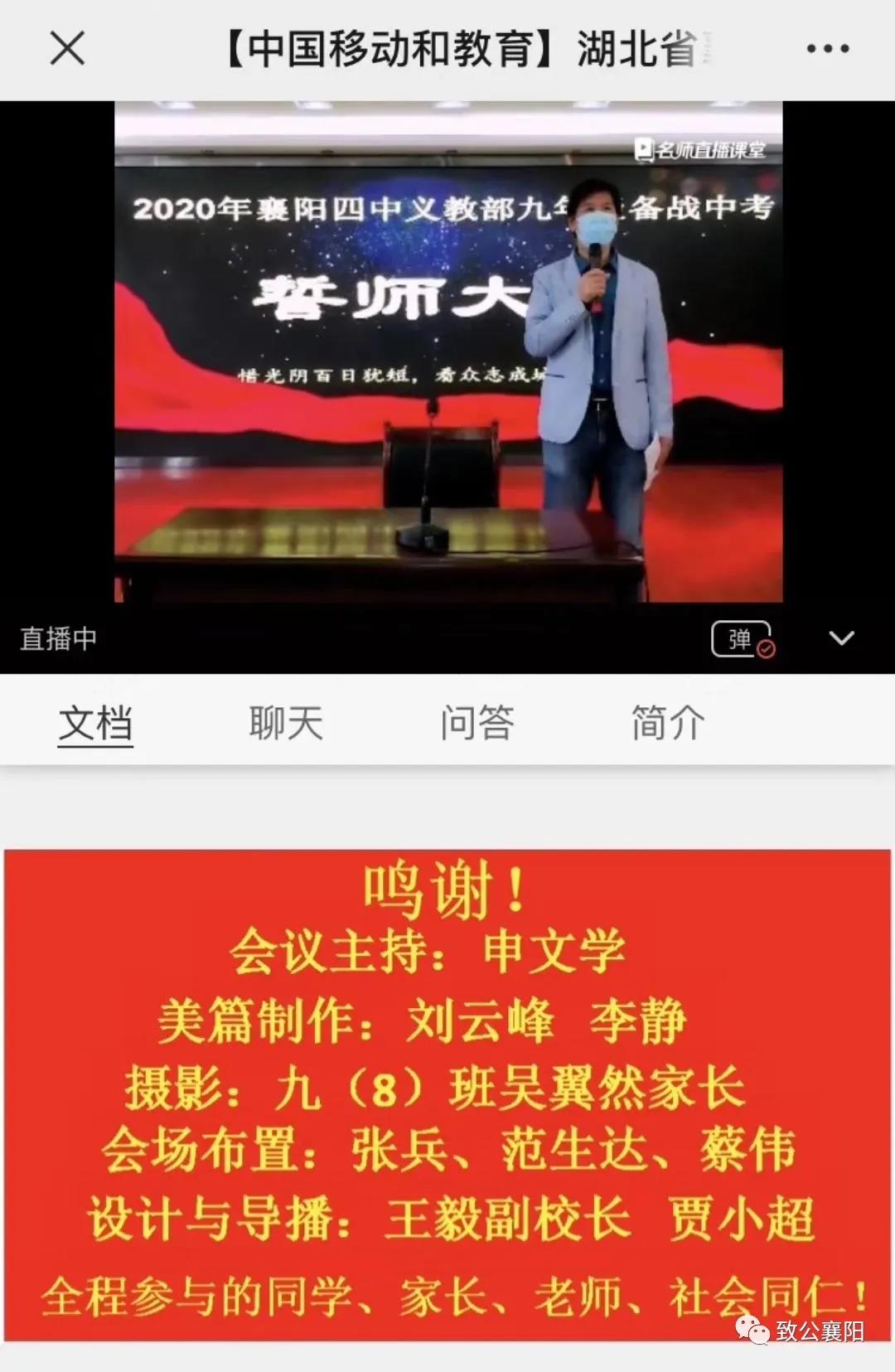Open the 问答 tab

point(477,723)
